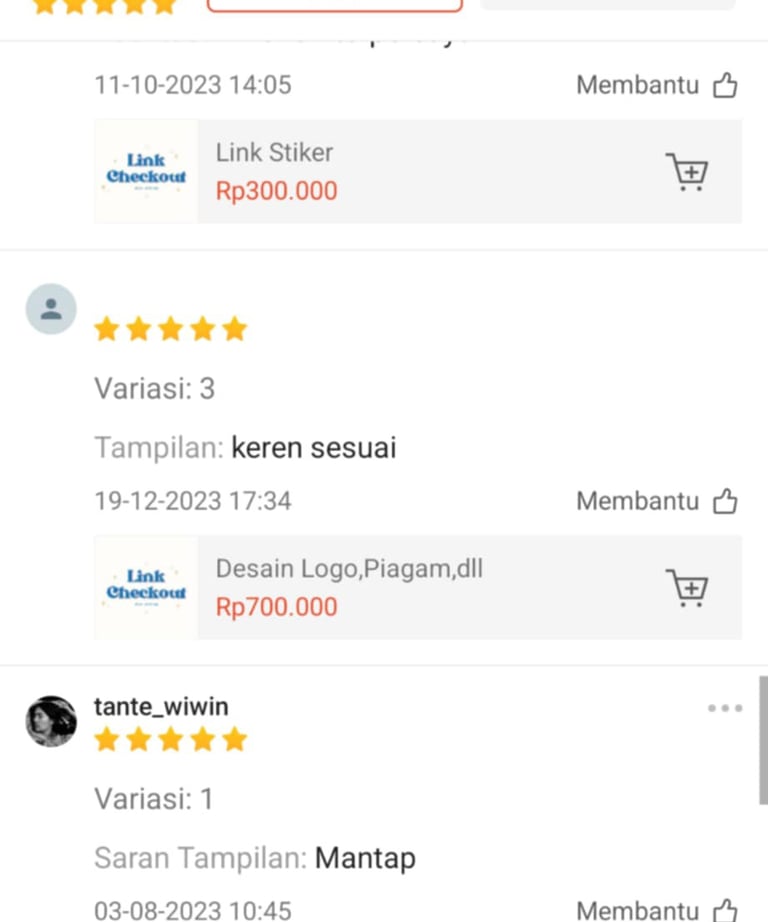Mark the 11-10-2023 review as Membantu
The image size is (768, 922).
(x=725, y=86)
